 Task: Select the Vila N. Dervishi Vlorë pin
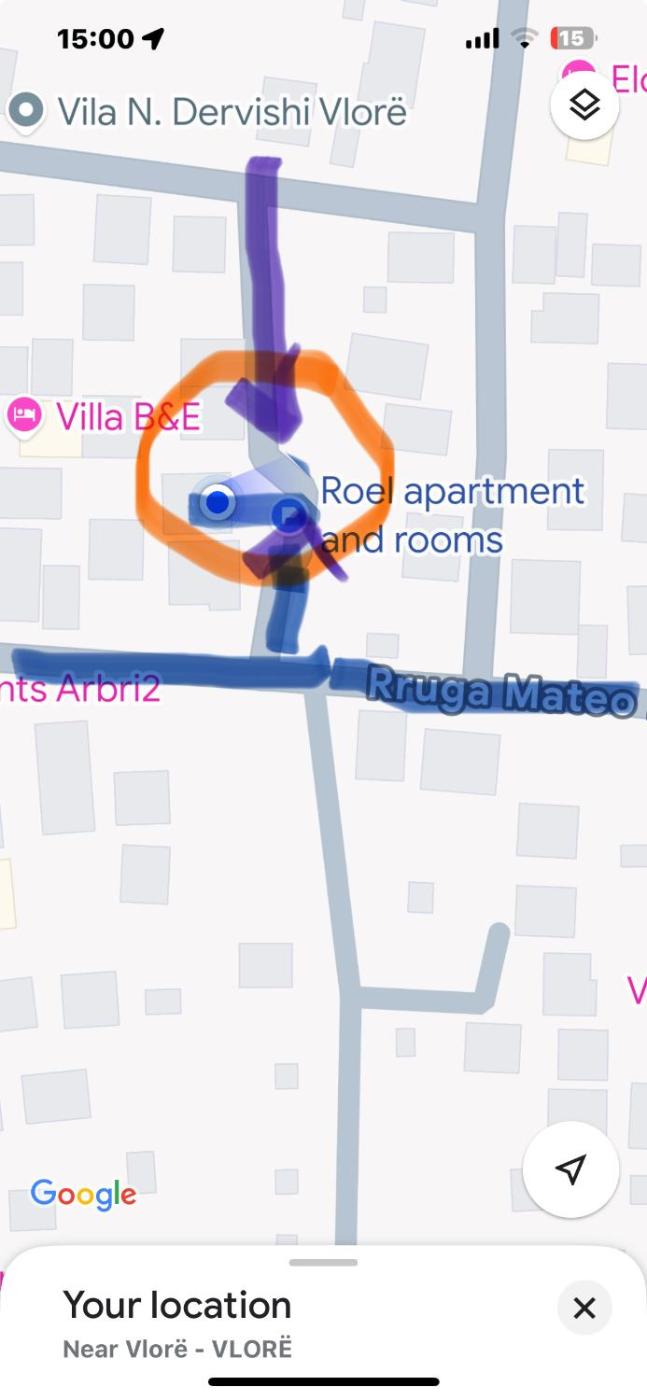(x=27, y=111)
